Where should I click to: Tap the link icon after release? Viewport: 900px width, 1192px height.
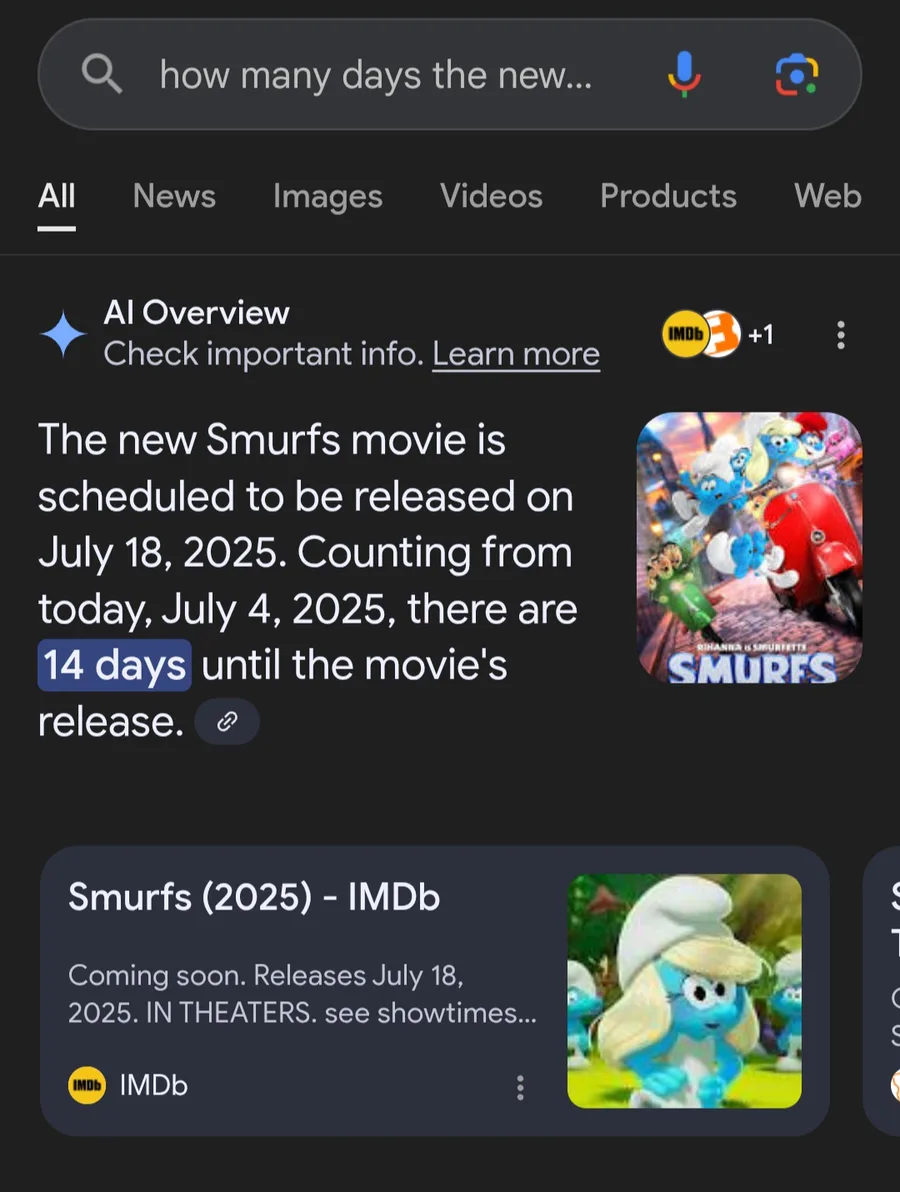tap(227, 722)
